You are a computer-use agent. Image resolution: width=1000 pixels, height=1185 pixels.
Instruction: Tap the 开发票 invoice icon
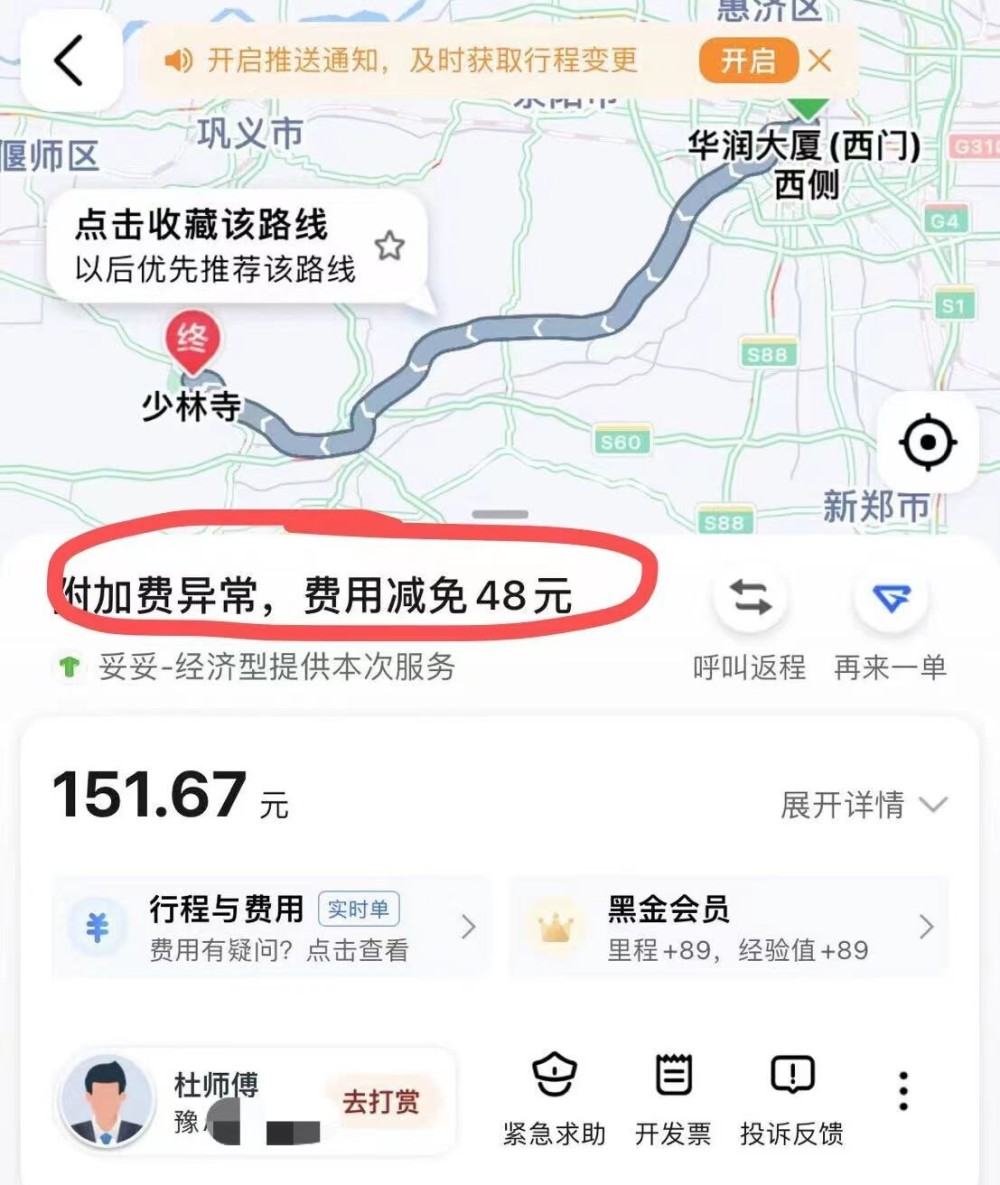click(x=673, y=1075)
